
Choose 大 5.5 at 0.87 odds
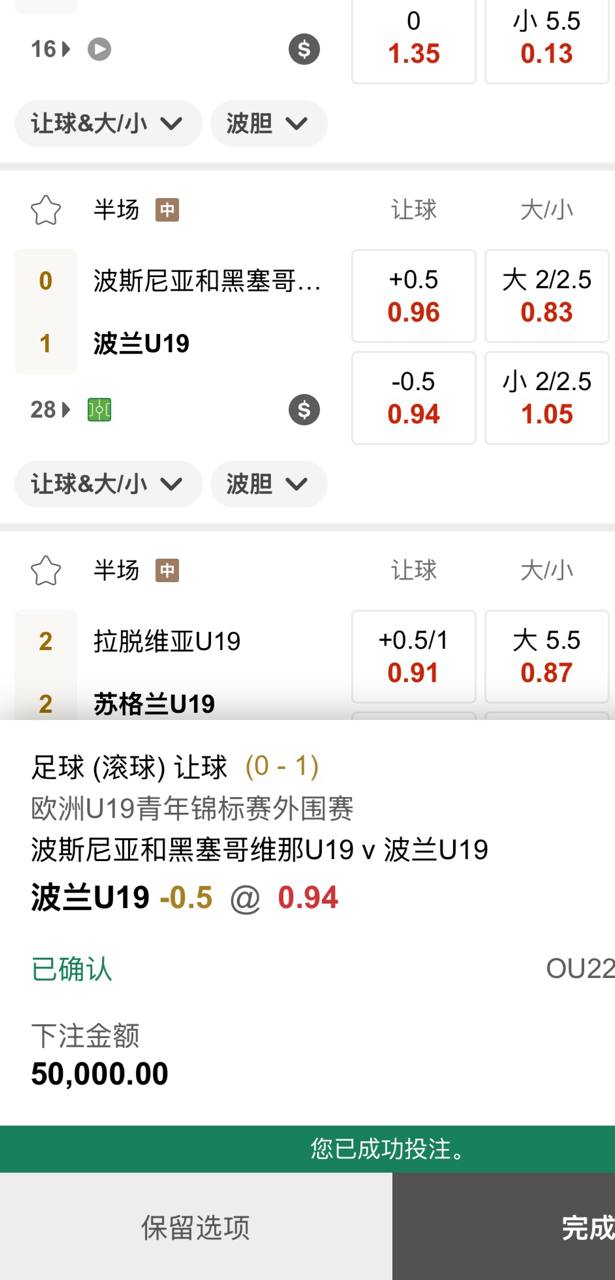tap(546, 656)
